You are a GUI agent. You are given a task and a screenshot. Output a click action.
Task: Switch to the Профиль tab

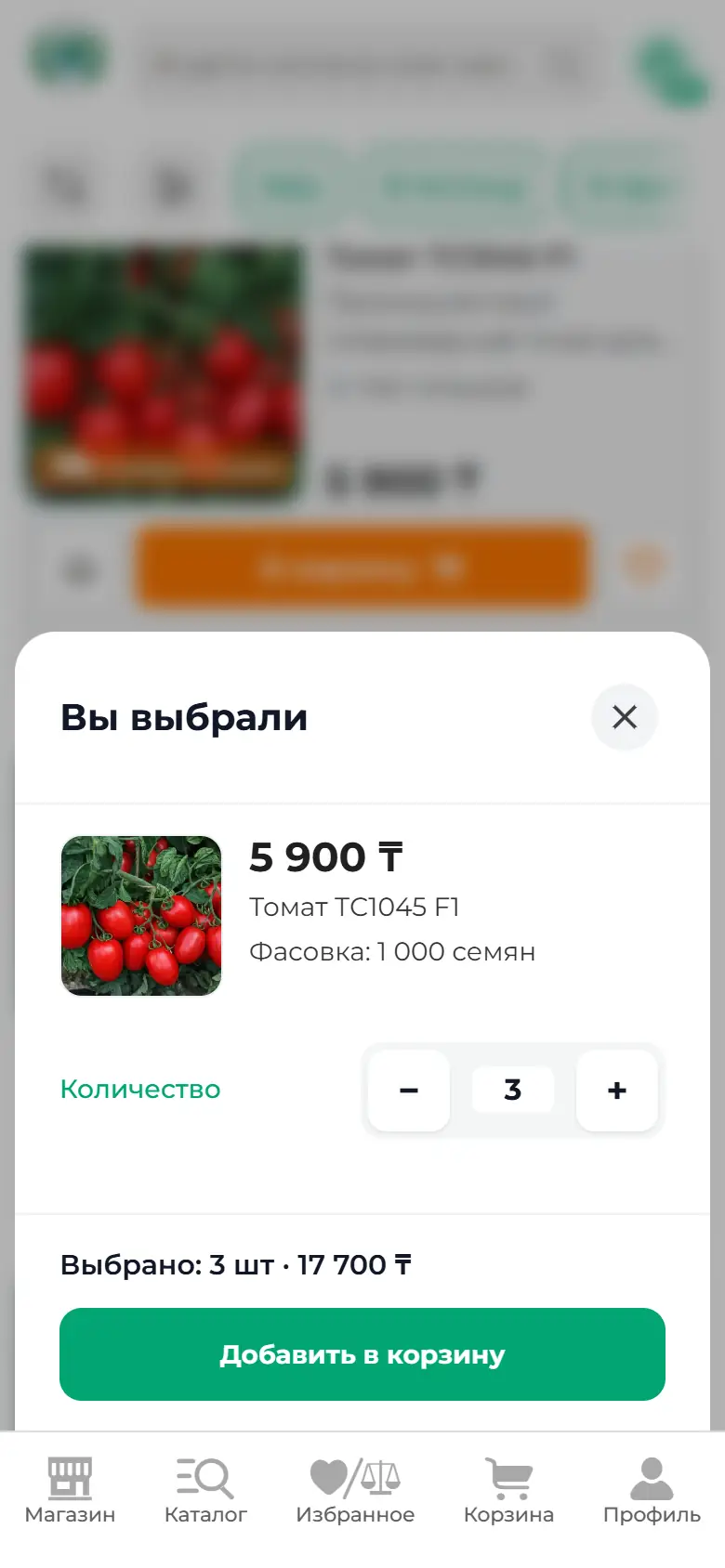pos(652,1491)
